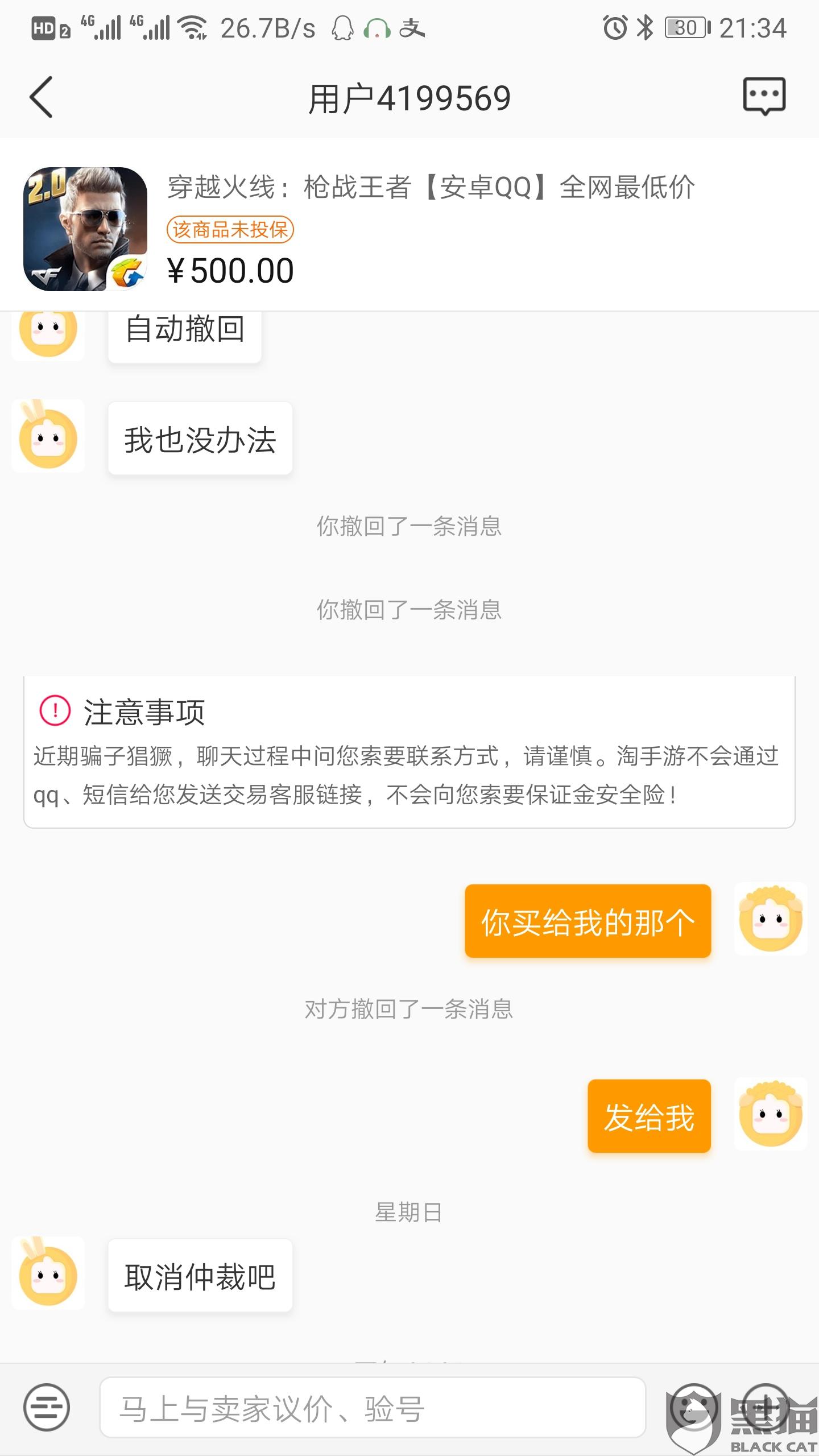The width and height of the screenshot is (819, 1456).
Task: Open the 穿越火线 ¥500.00 product card
Action: [409, 229]
